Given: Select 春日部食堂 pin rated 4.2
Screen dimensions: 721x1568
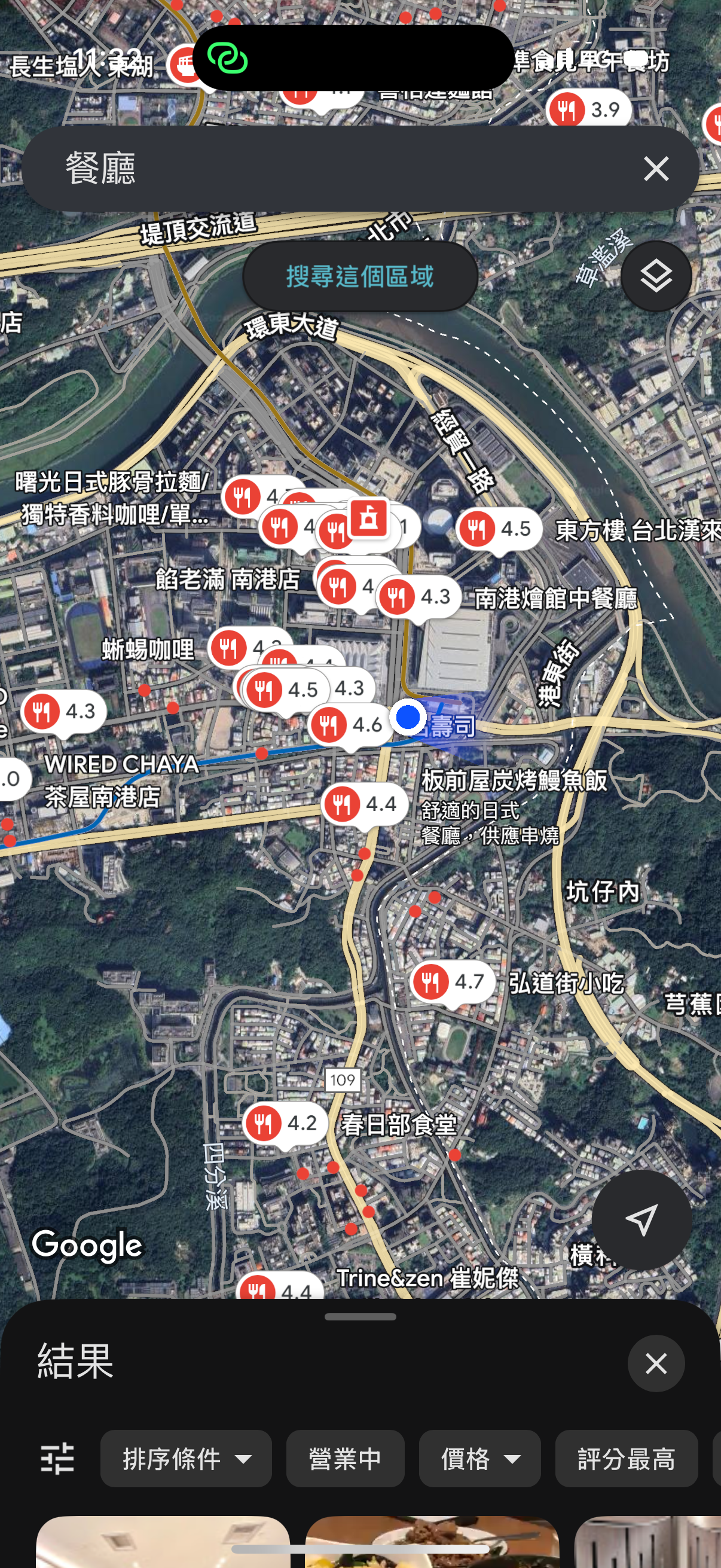Looking at the screenshot, I should (x=285, y=1122).
